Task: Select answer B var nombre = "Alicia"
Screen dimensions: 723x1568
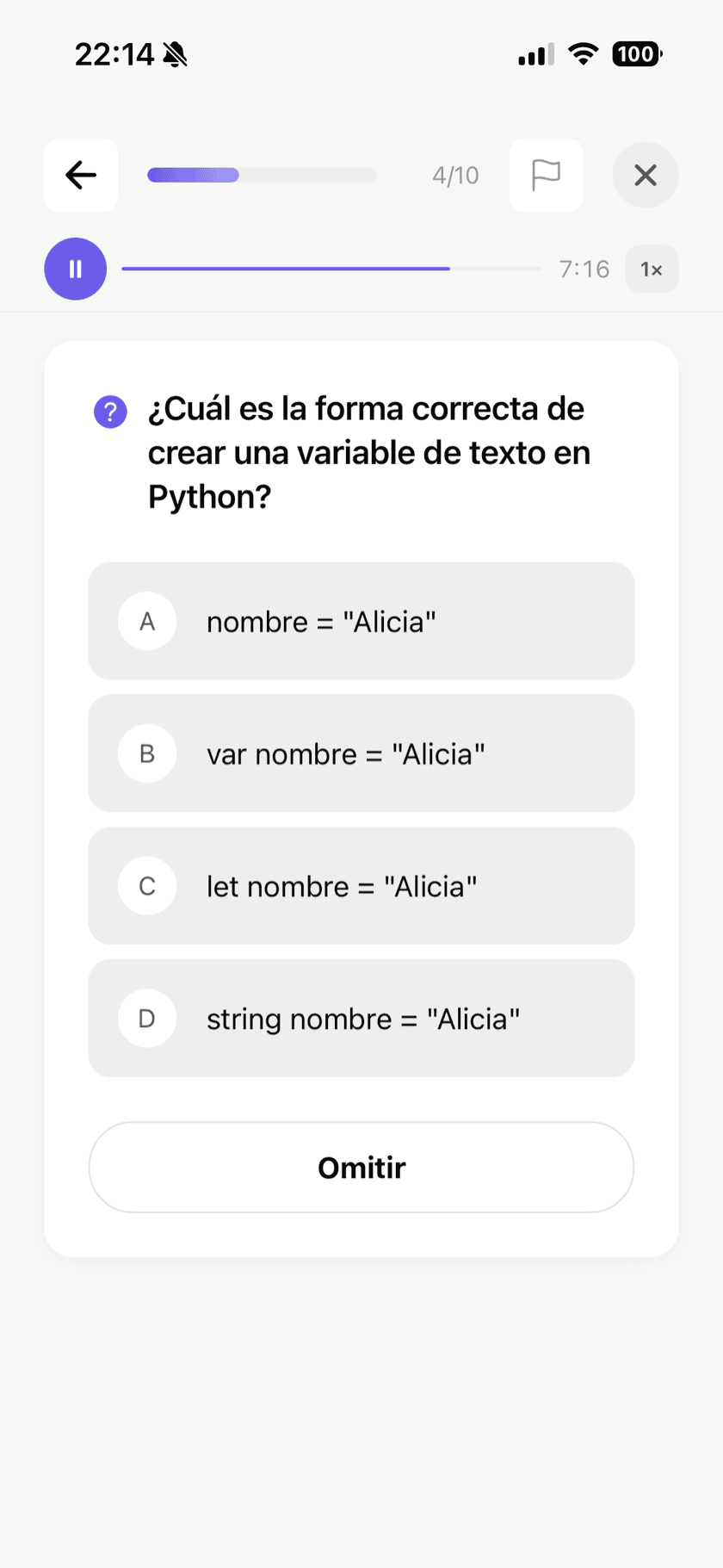Action: coord(361,753)
